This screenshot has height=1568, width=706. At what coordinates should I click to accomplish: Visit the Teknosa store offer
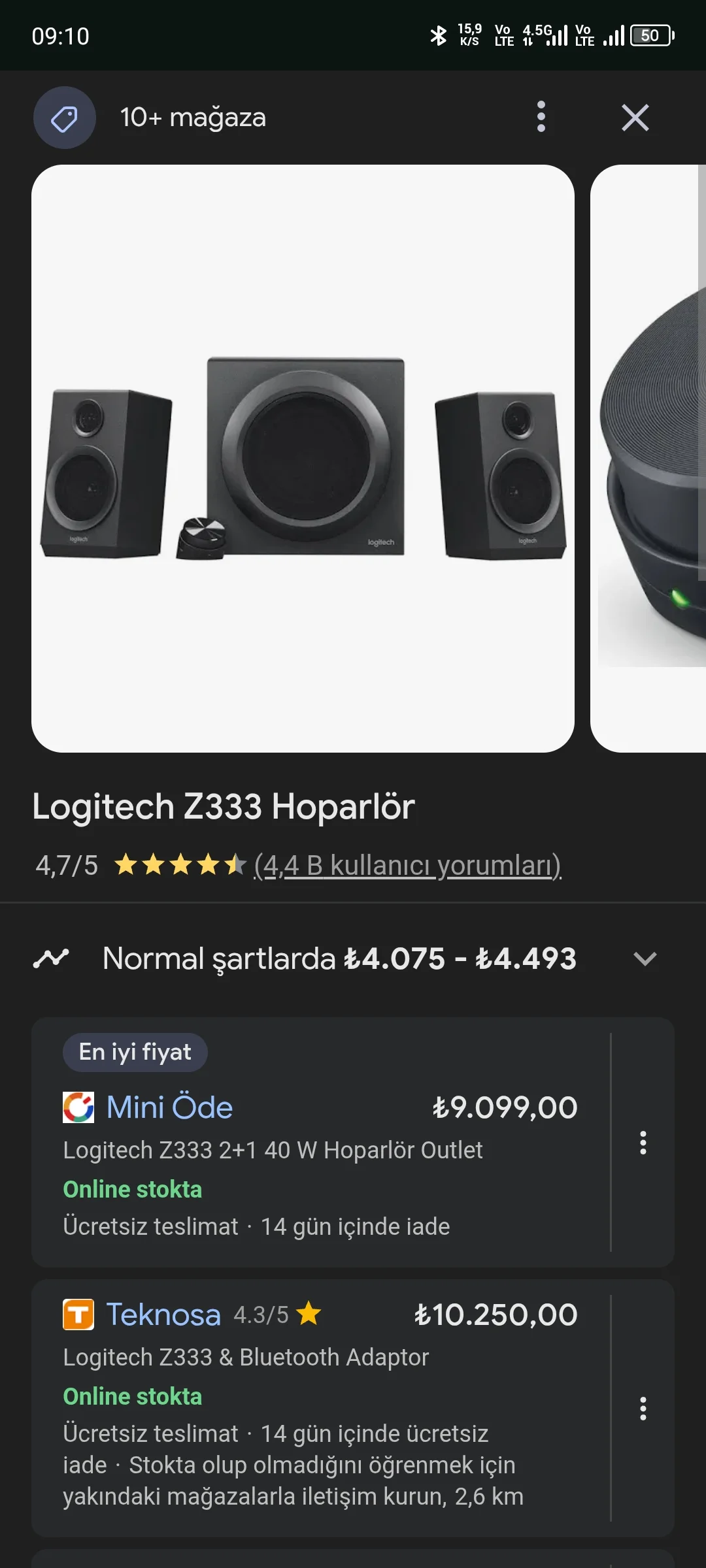coord(163,1315)
